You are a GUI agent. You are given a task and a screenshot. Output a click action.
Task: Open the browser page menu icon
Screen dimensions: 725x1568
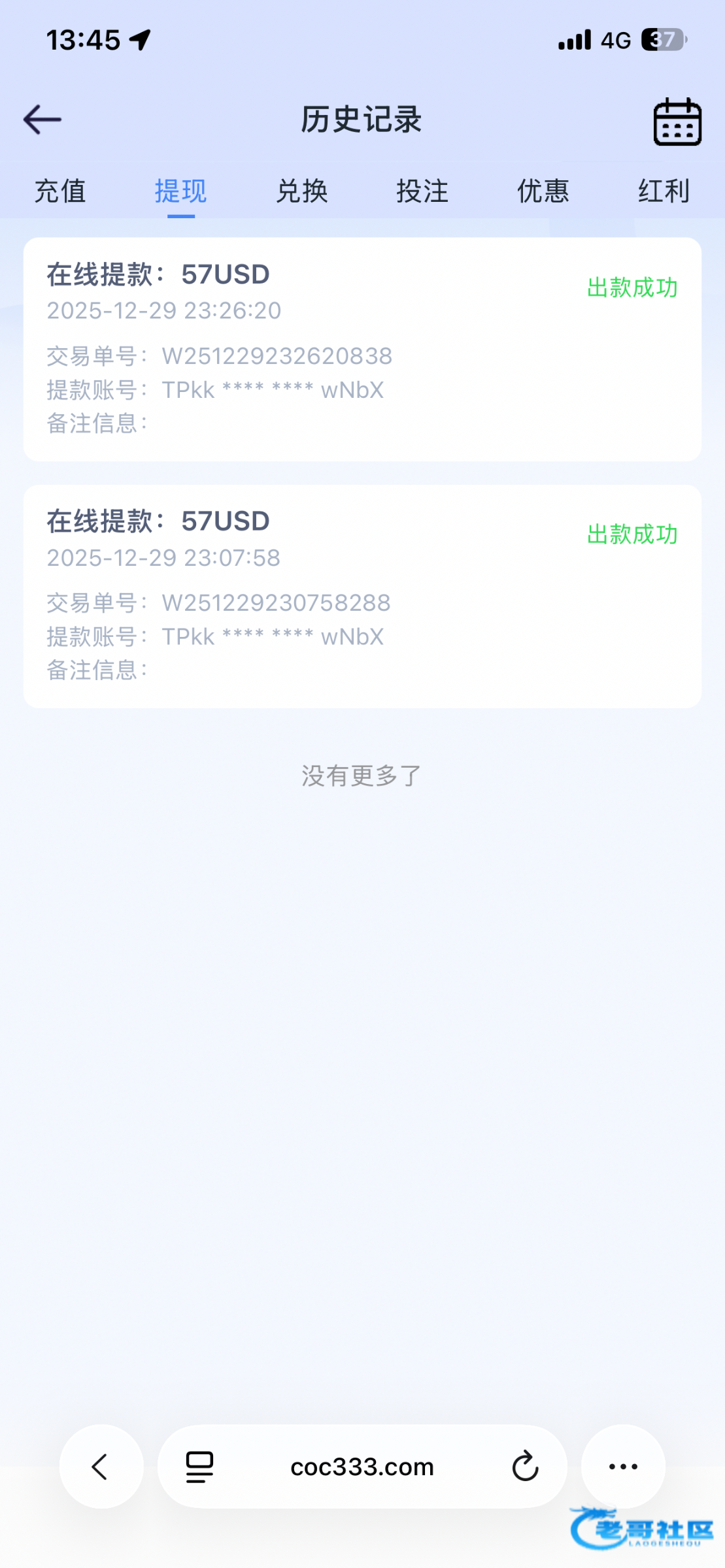click(199, 1467)
